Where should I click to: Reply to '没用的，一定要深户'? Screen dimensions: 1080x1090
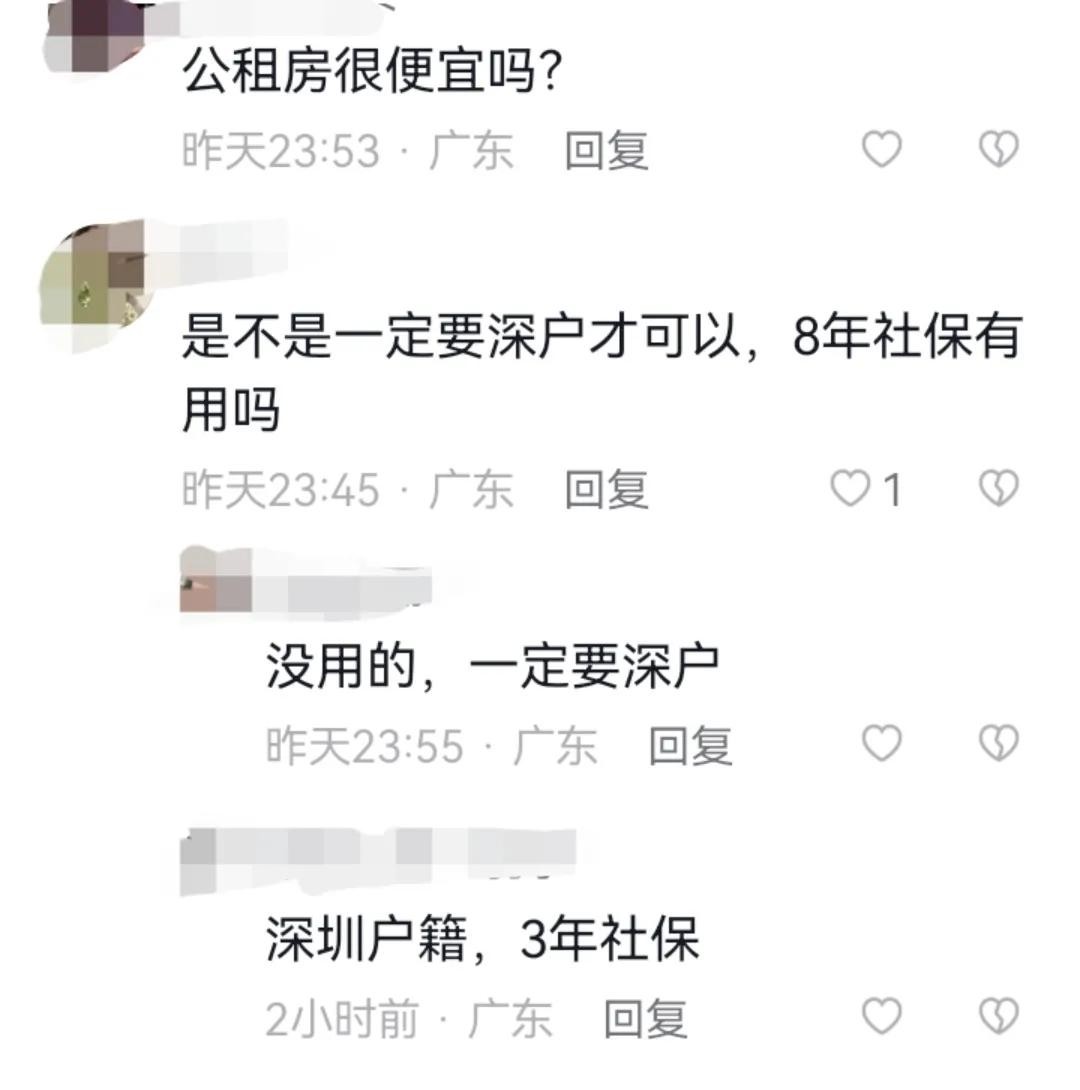coord(690,746)
